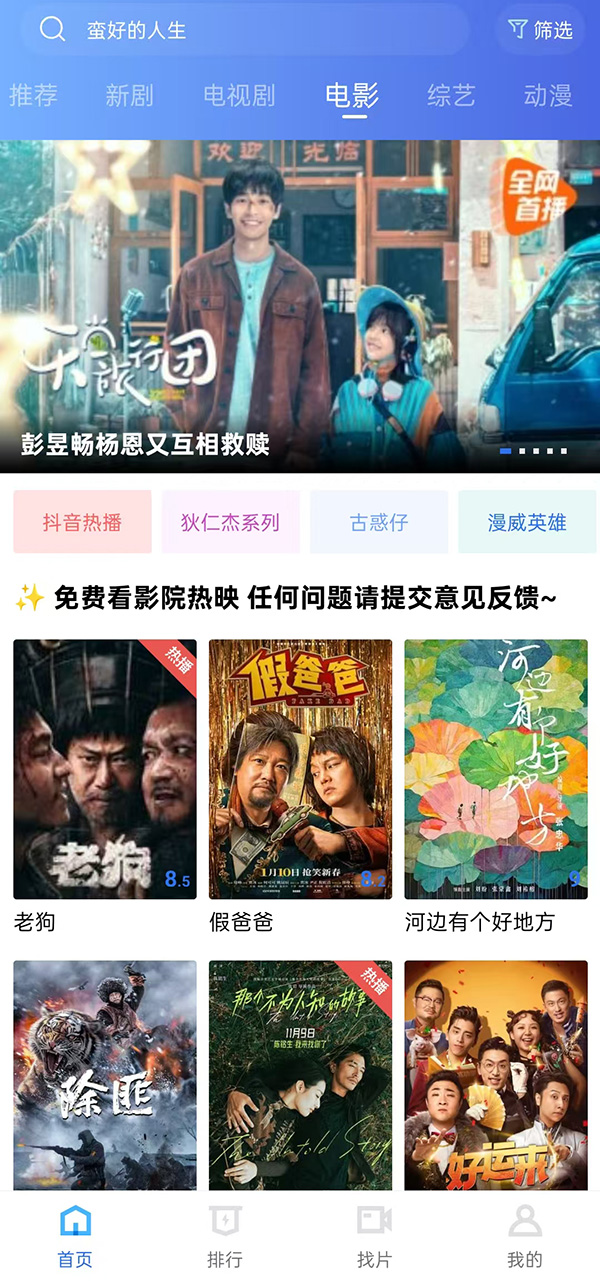Open the 好运来 movie poster
Screen dimensions: 600x1281
tap(496, 1075)
